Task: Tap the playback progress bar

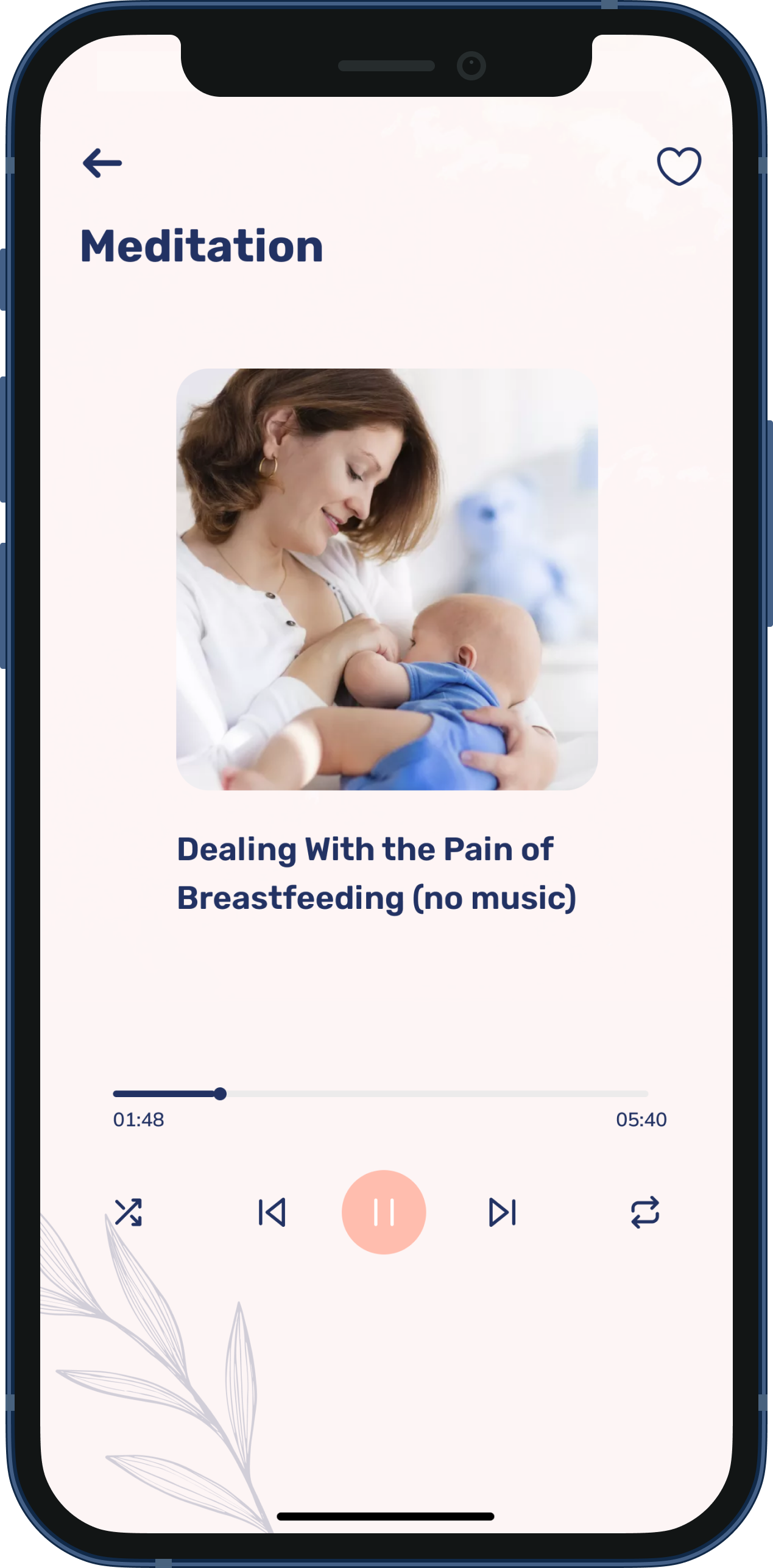Action: tap(380, 1094)
